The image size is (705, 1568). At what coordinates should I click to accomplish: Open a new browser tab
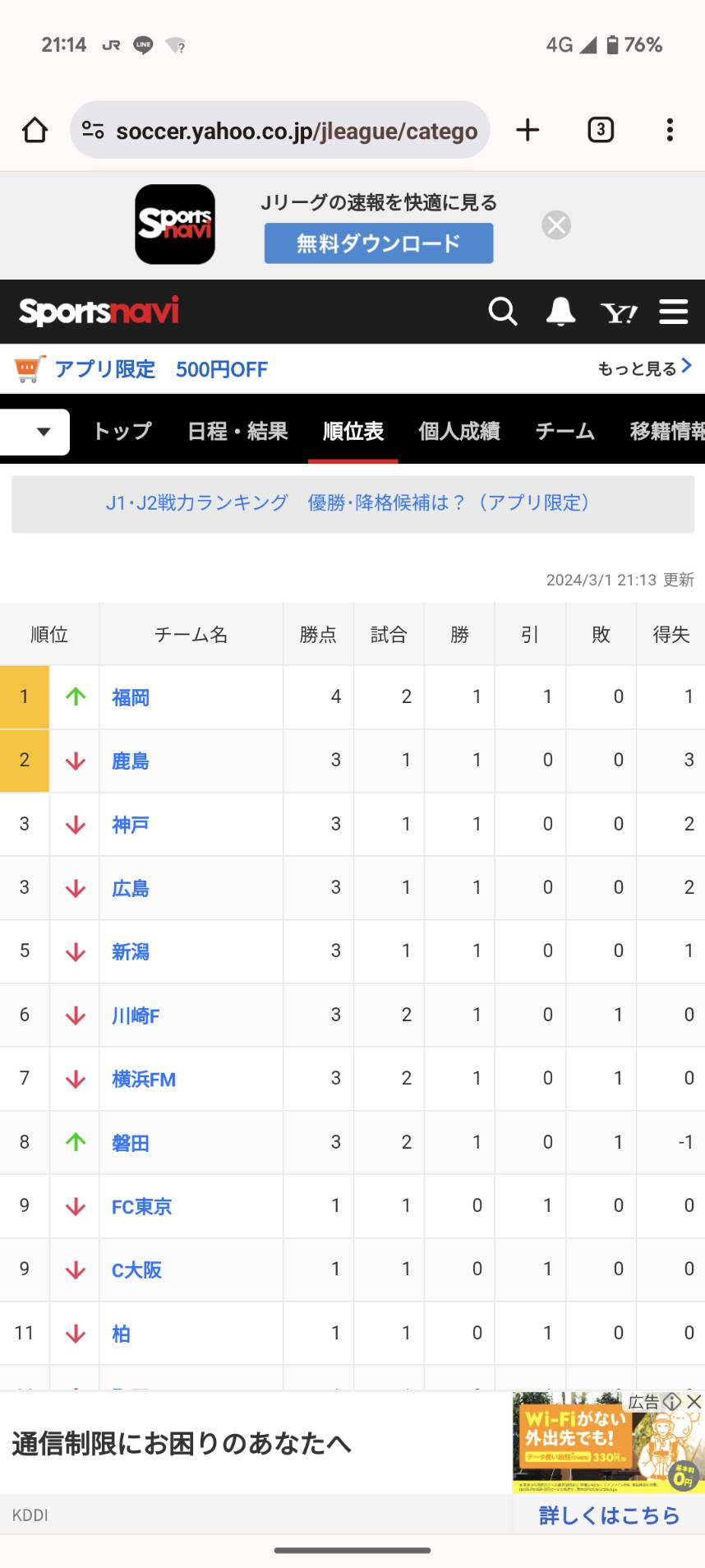point(528,130)
